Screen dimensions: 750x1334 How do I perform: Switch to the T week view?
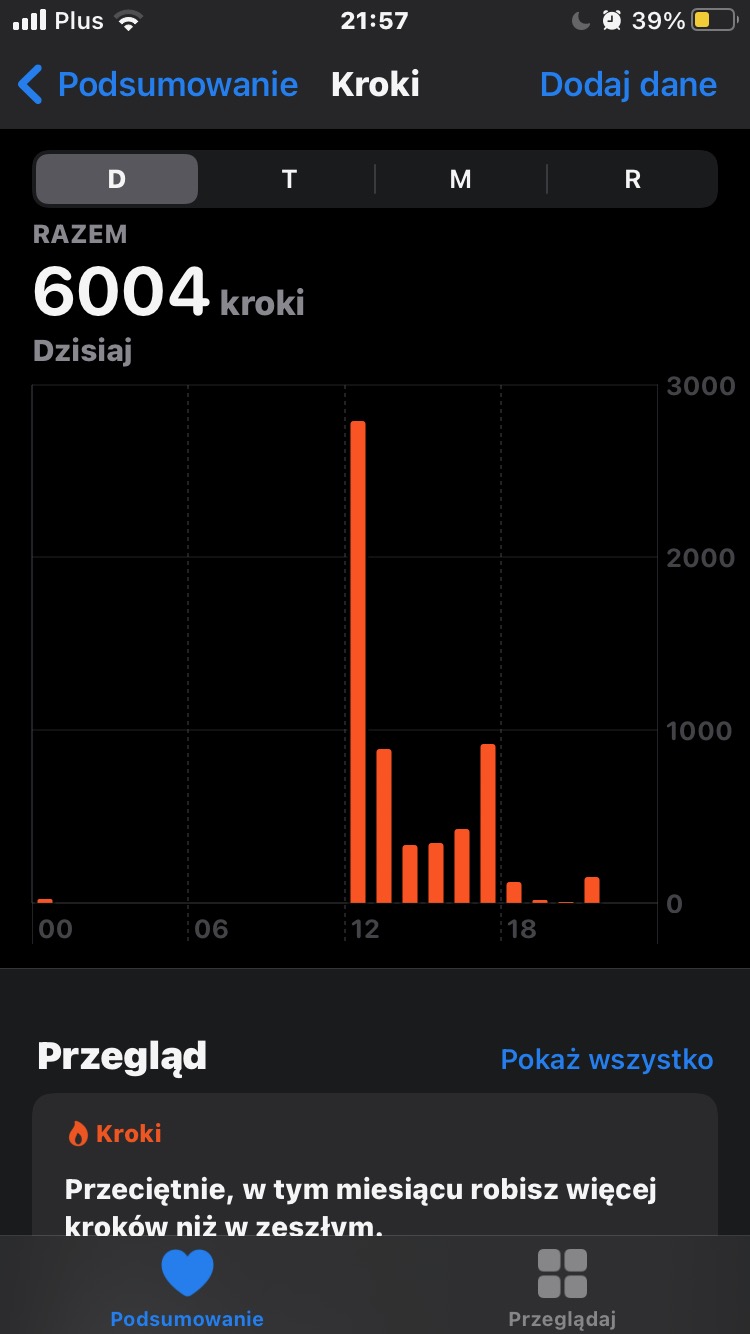[289, 179]
